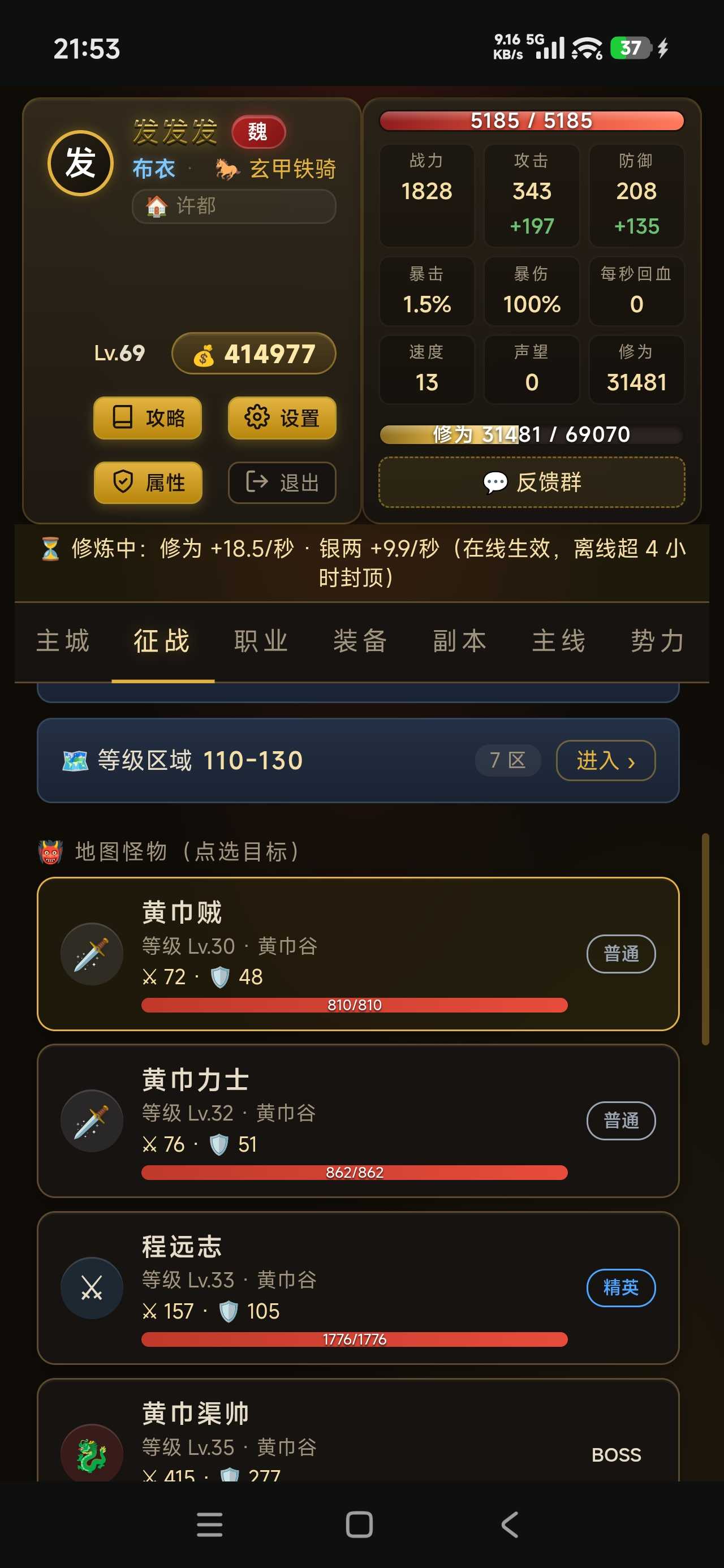
Task: Select 黄巾贼 as the target
Action: [358, 954]
